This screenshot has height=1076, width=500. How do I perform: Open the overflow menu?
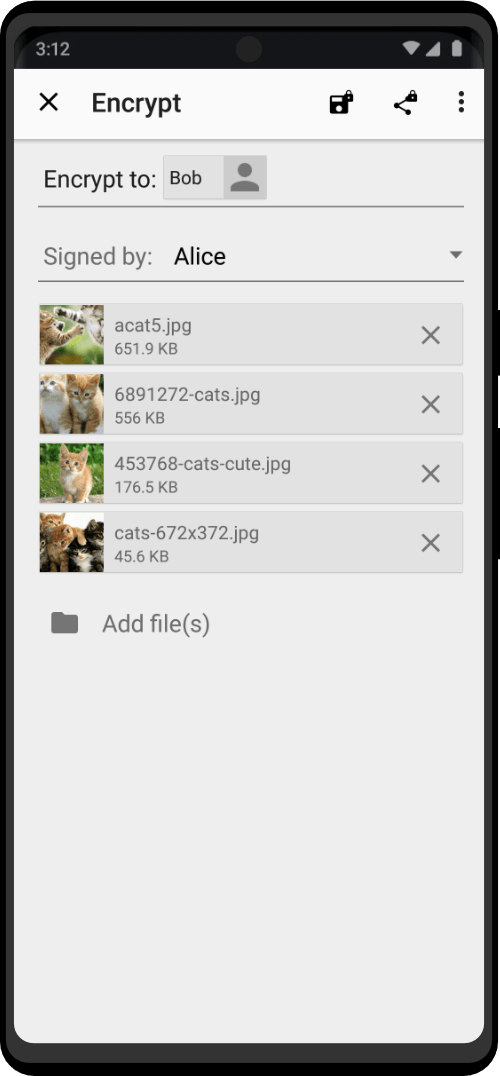[461, 102]
